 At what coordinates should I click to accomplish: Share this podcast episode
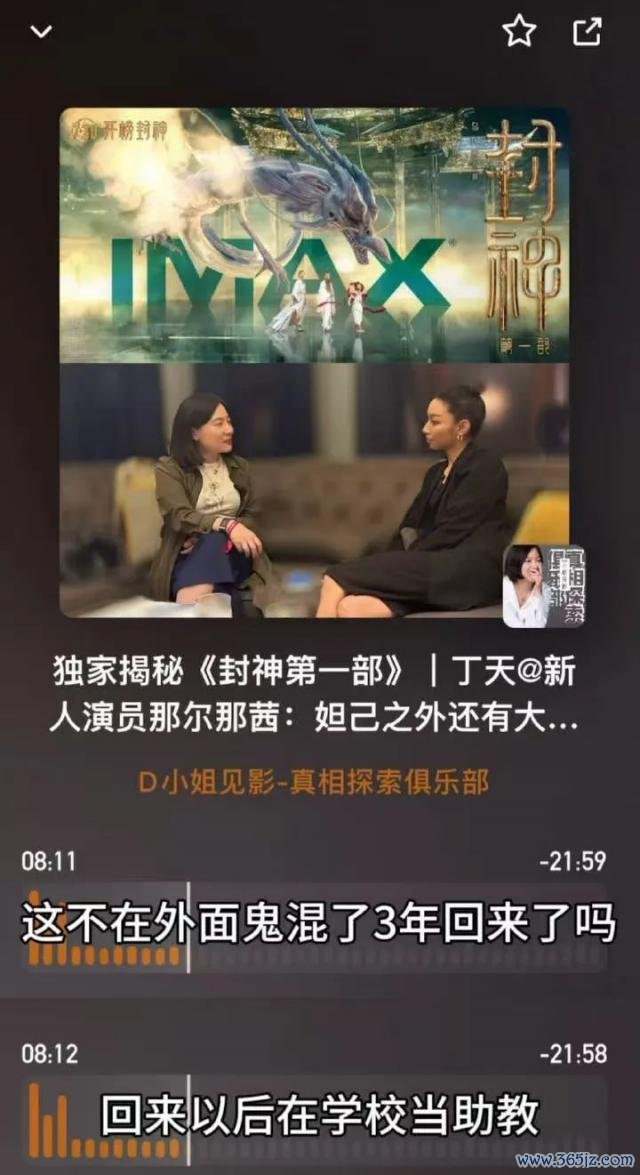(x=587, y=32)
